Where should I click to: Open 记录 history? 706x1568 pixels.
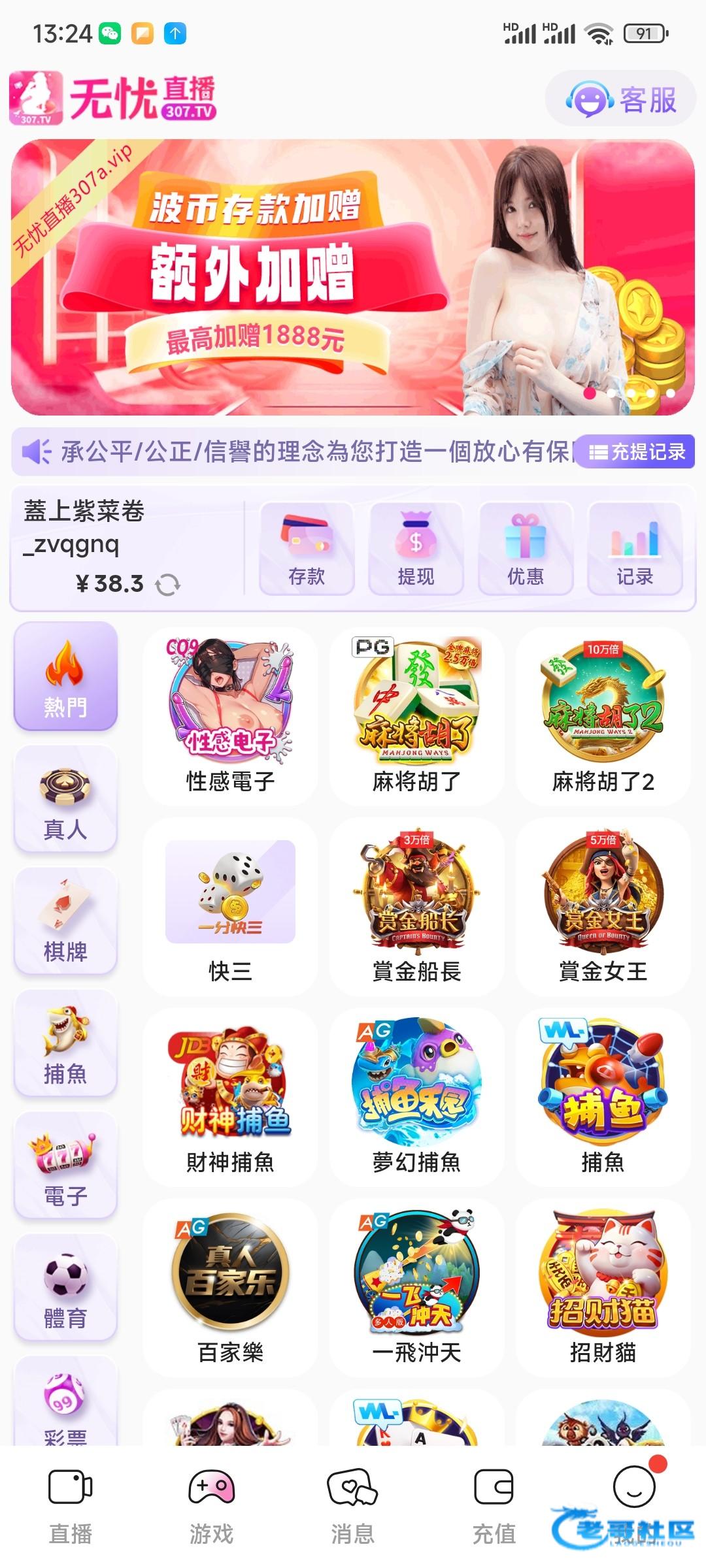(635, 548)
